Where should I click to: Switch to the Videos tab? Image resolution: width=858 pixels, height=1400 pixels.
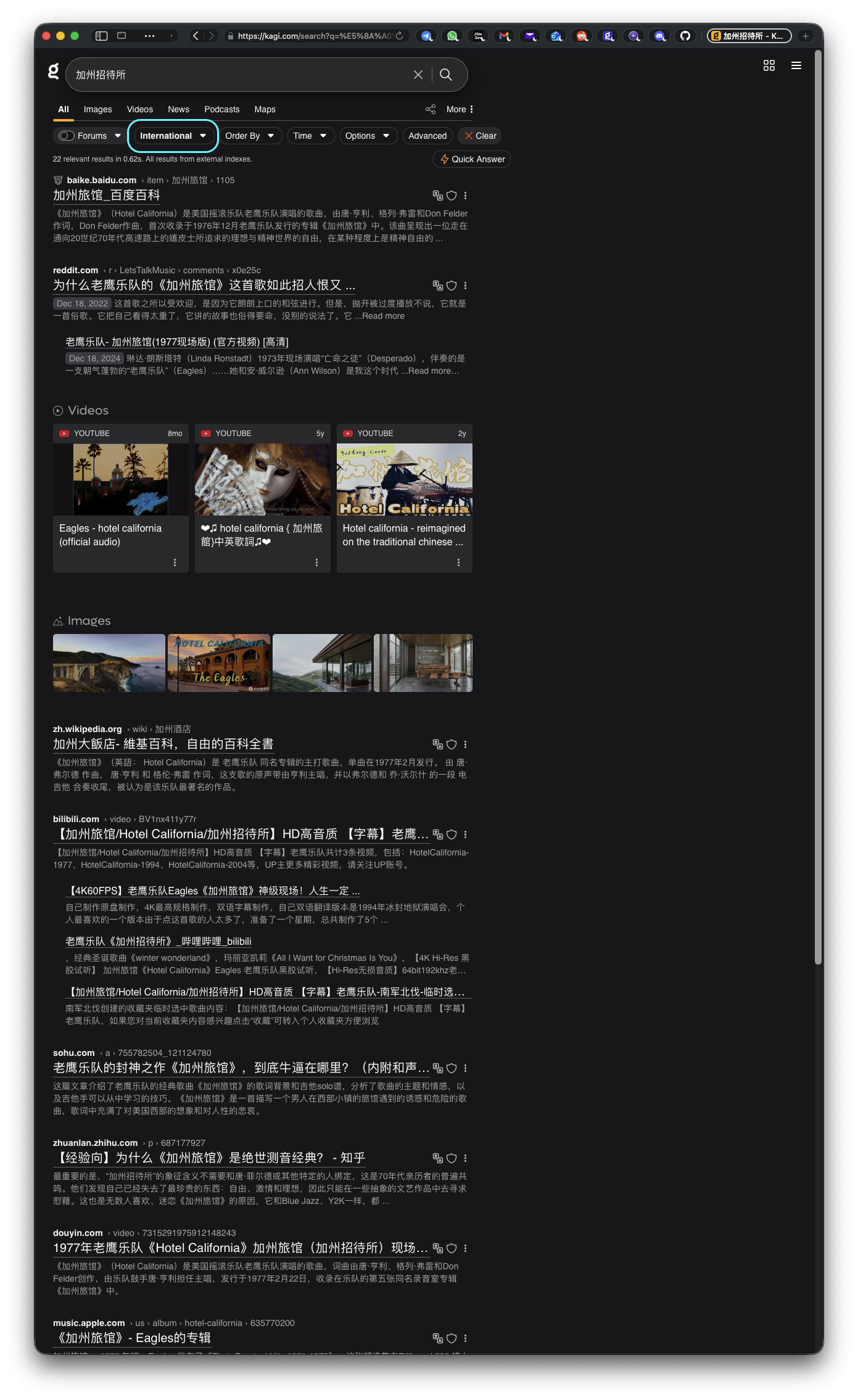(139, 109)
